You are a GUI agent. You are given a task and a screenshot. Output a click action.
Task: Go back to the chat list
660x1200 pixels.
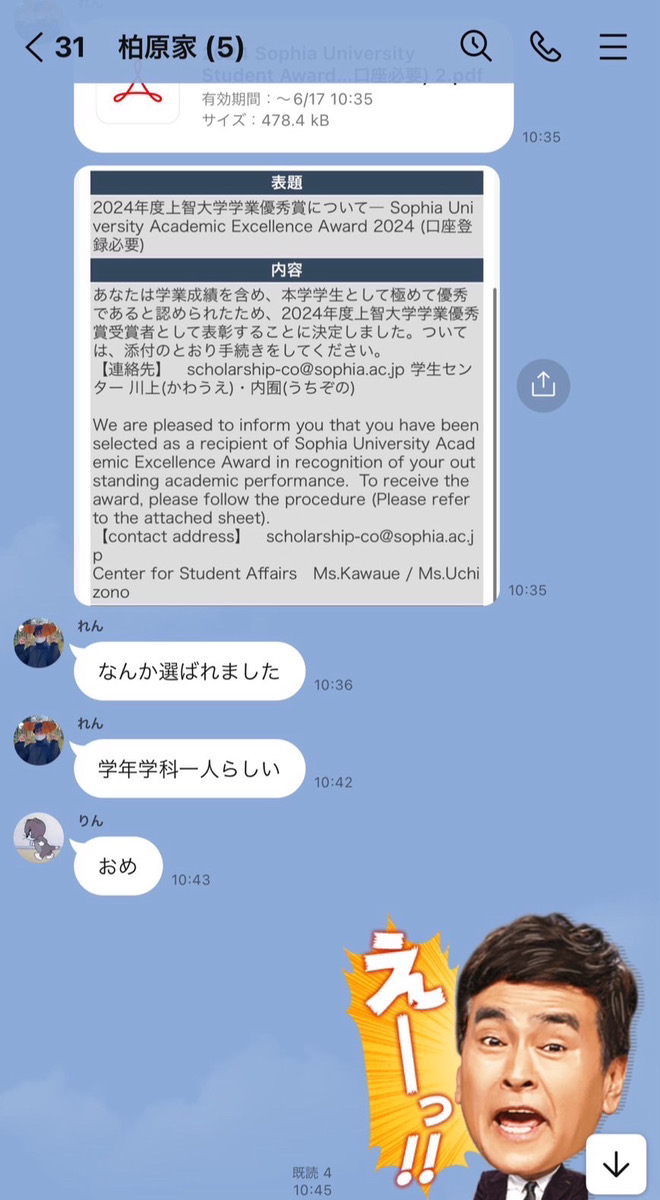(x=35, y=47)
